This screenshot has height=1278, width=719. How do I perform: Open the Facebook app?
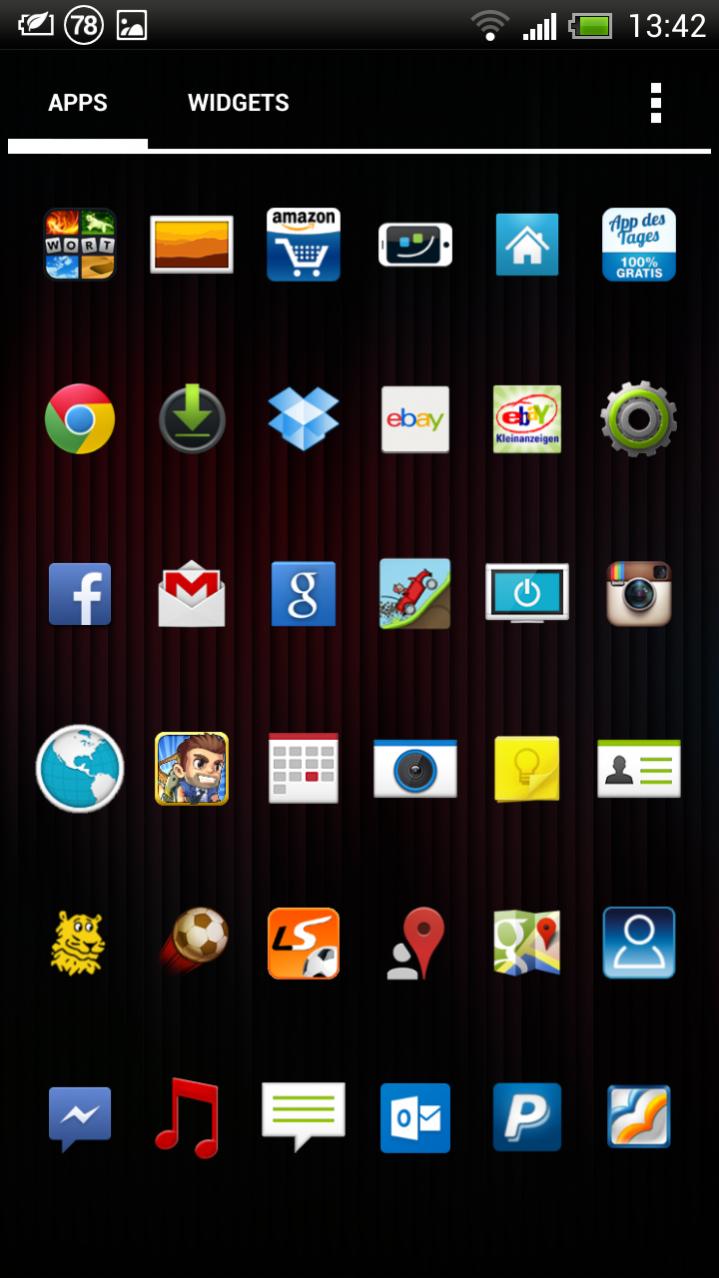click(80, 594)
